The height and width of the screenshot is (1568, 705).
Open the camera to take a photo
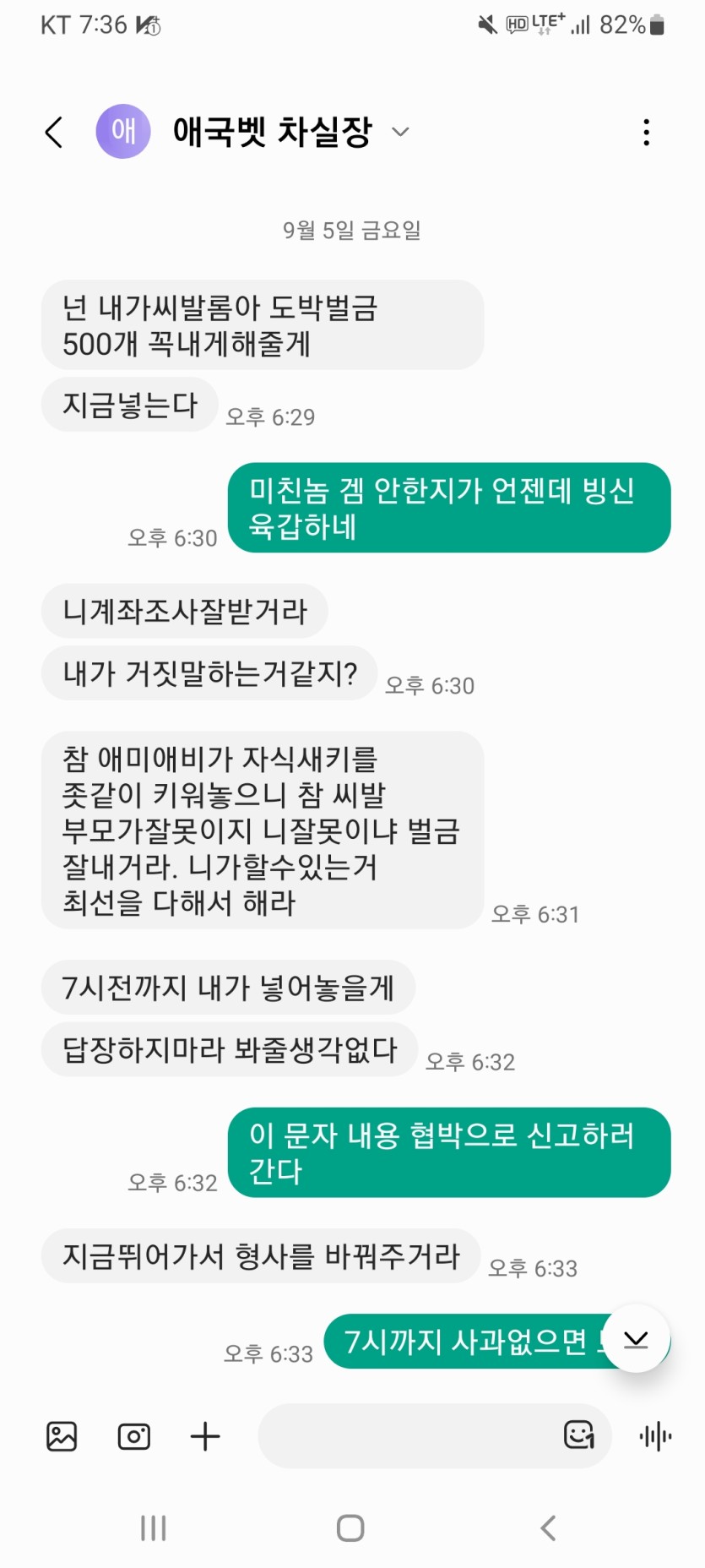[x=133, y=1436]
